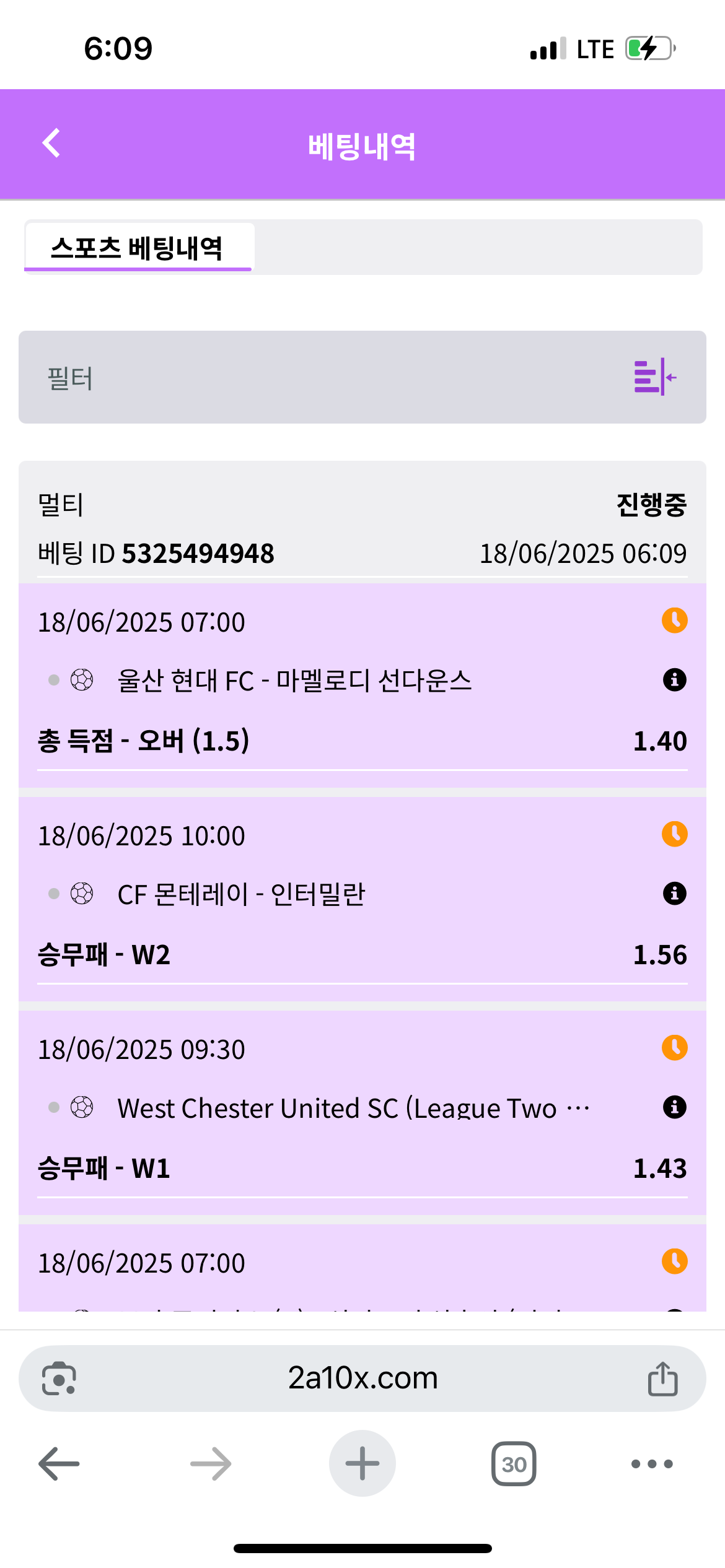Viewport: 725px width, 1568px height.
Task: Select the 스포츠 베팅내역 tab
Action: 138,248
